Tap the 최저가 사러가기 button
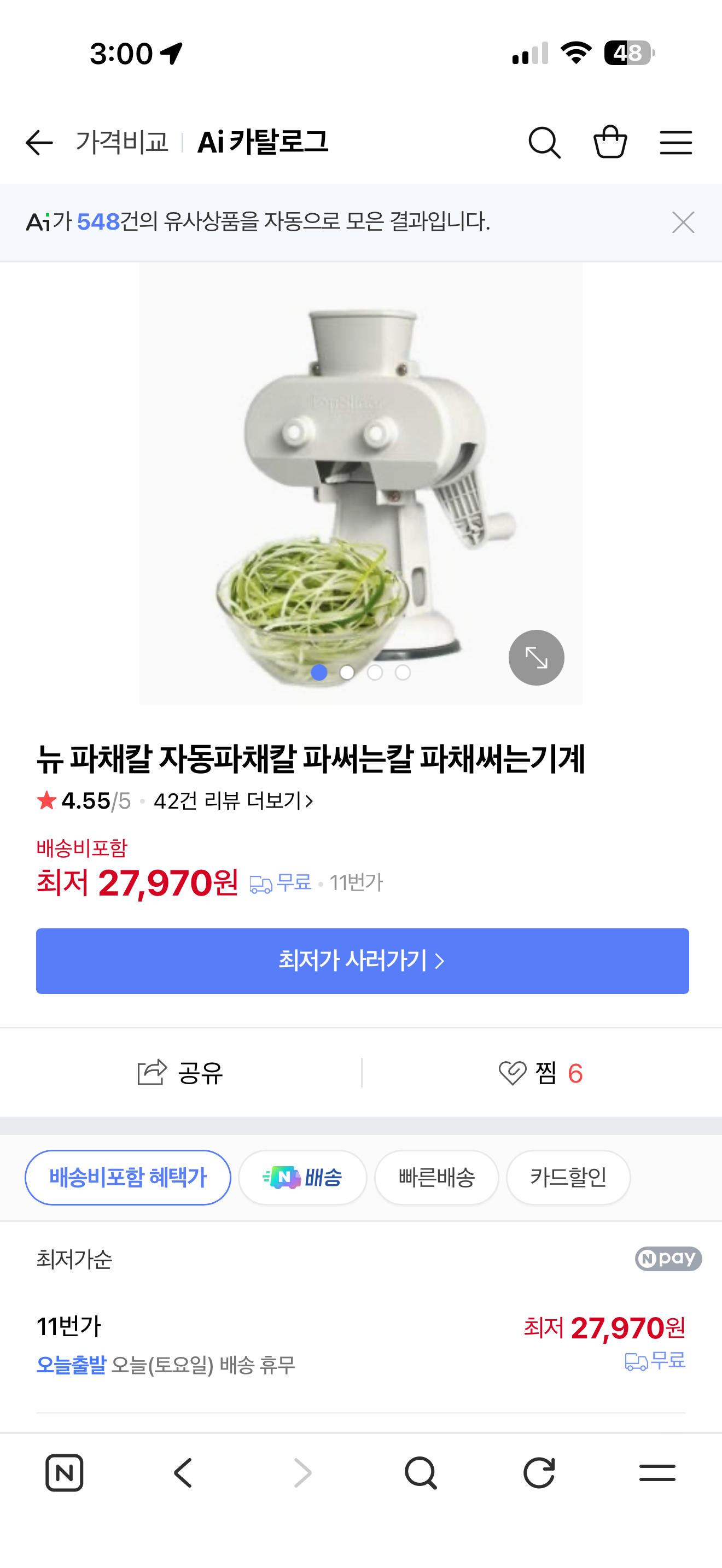 [362, 961]
